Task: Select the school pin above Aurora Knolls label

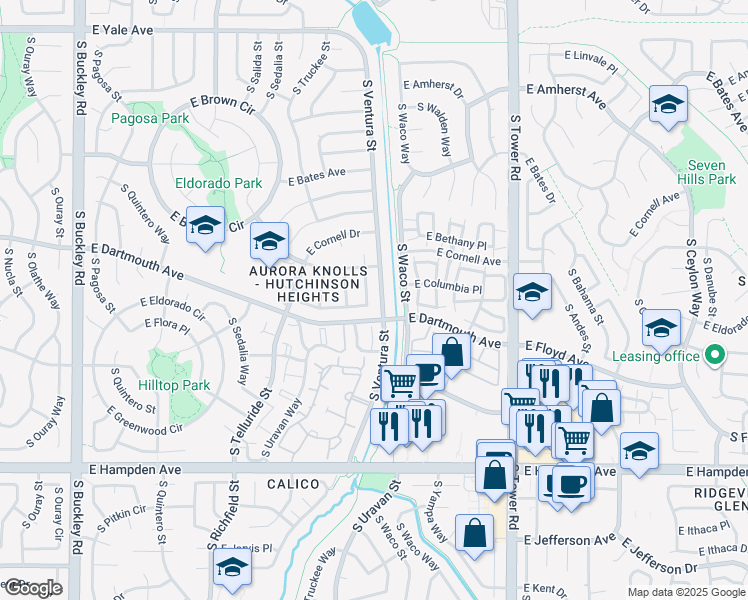Action: coord(269,241)
